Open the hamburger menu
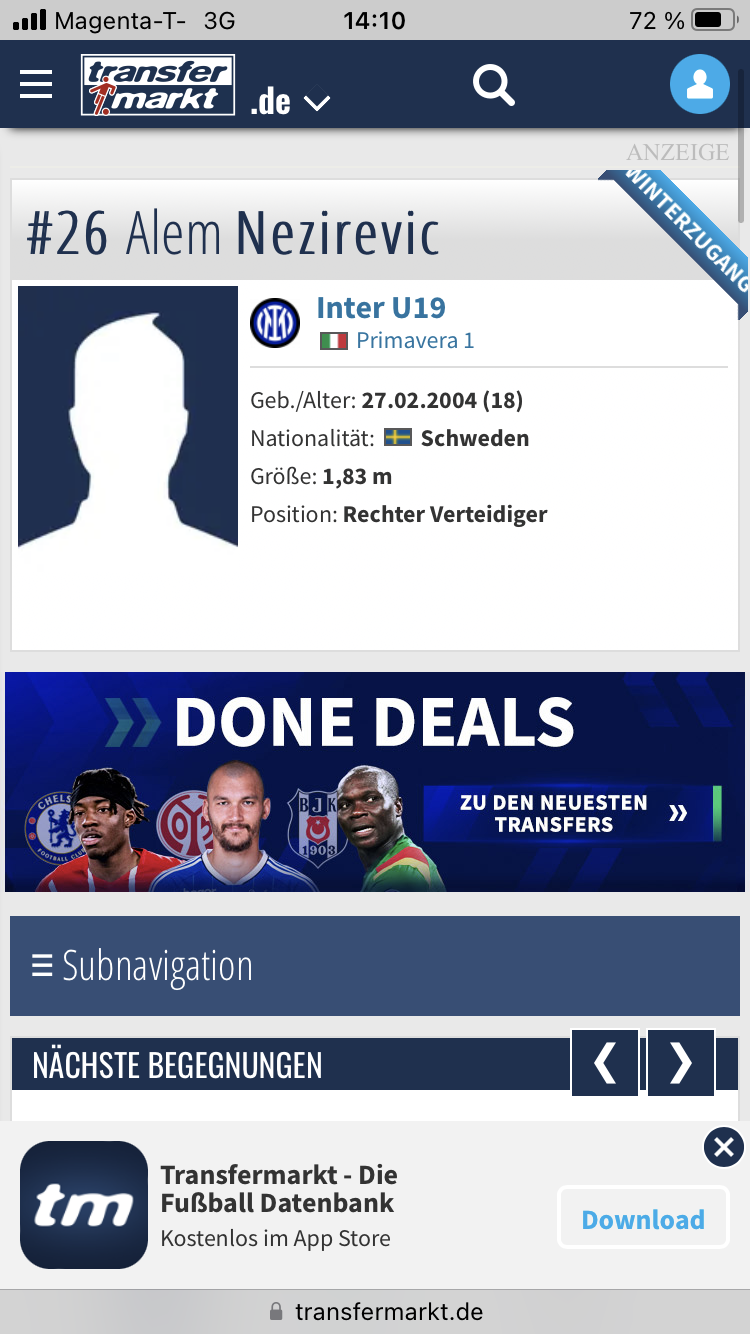 pos(36,85)
